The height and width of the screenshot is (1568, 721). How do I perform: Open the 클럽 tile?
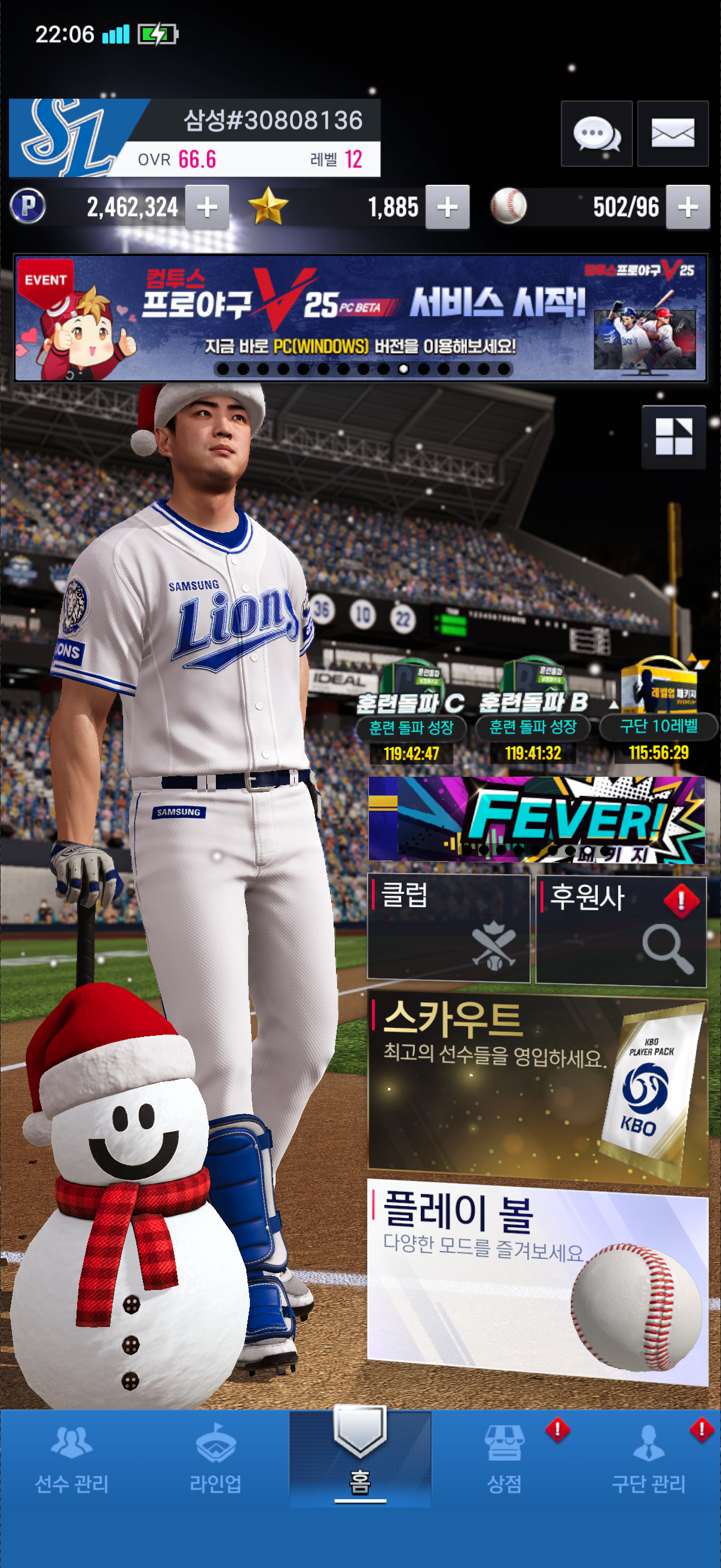tap(448, 928)
